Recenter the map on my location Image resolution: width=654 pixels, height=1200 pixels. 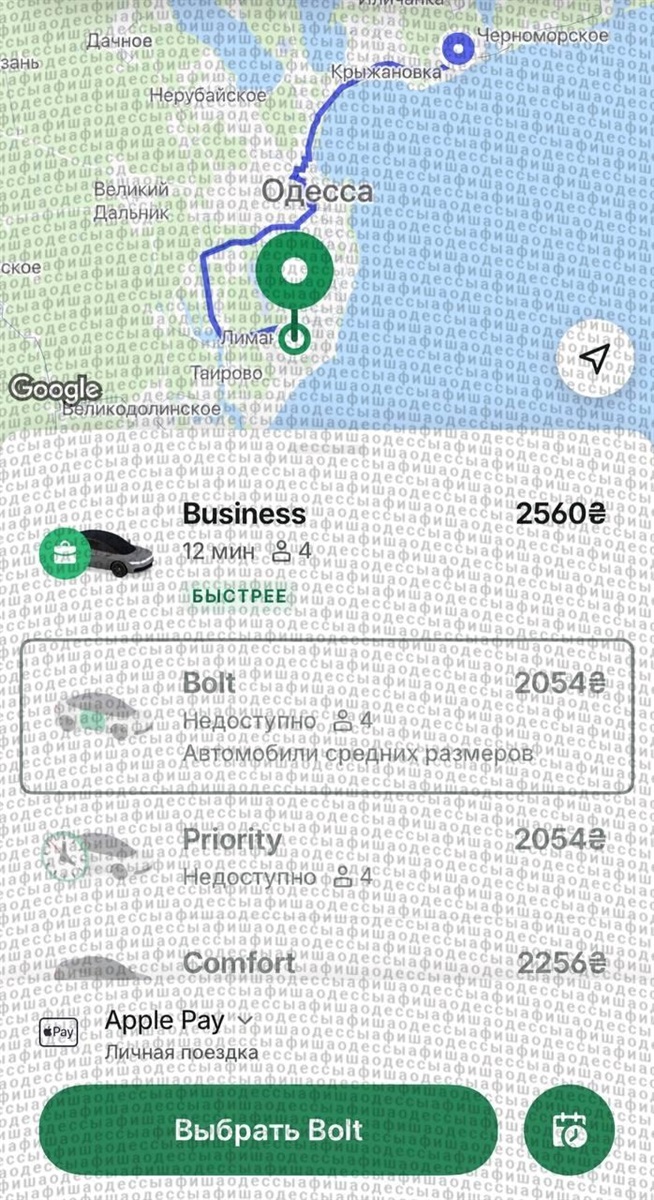coord(595,359)
